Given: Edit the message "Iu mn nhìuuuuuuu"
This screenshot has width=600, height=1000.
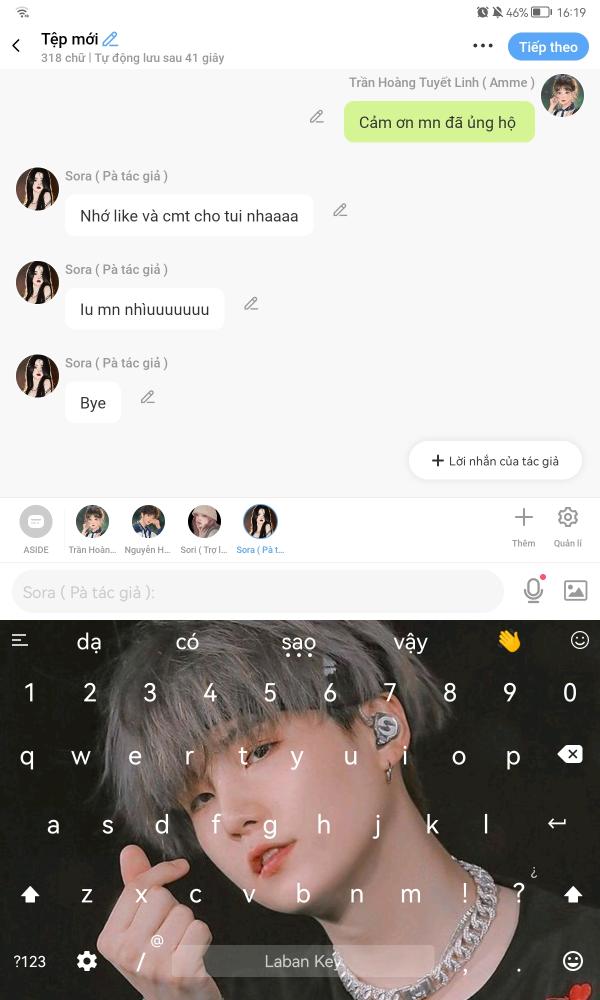Looking at the screenshot, I should pyautogui.click(x=251, y=304).
